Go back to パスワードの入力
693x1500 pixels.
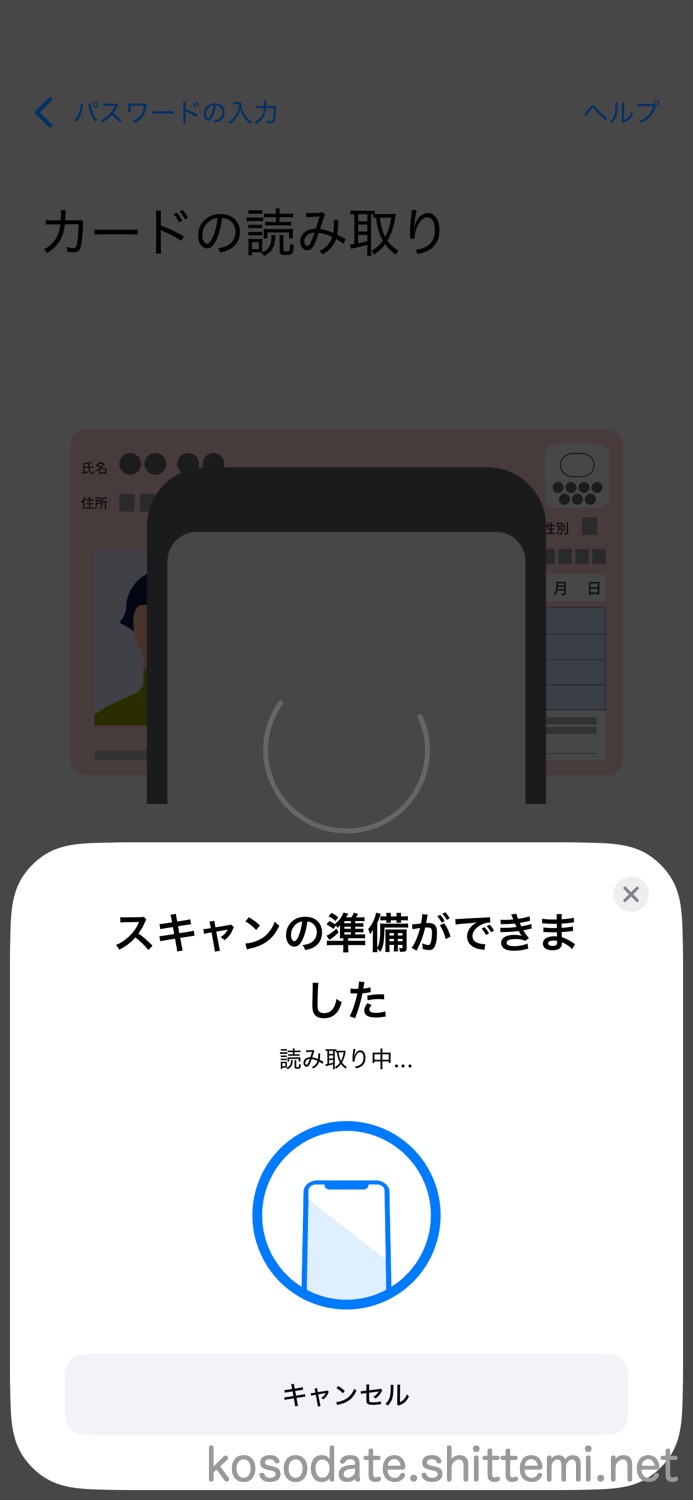[156, 112]
